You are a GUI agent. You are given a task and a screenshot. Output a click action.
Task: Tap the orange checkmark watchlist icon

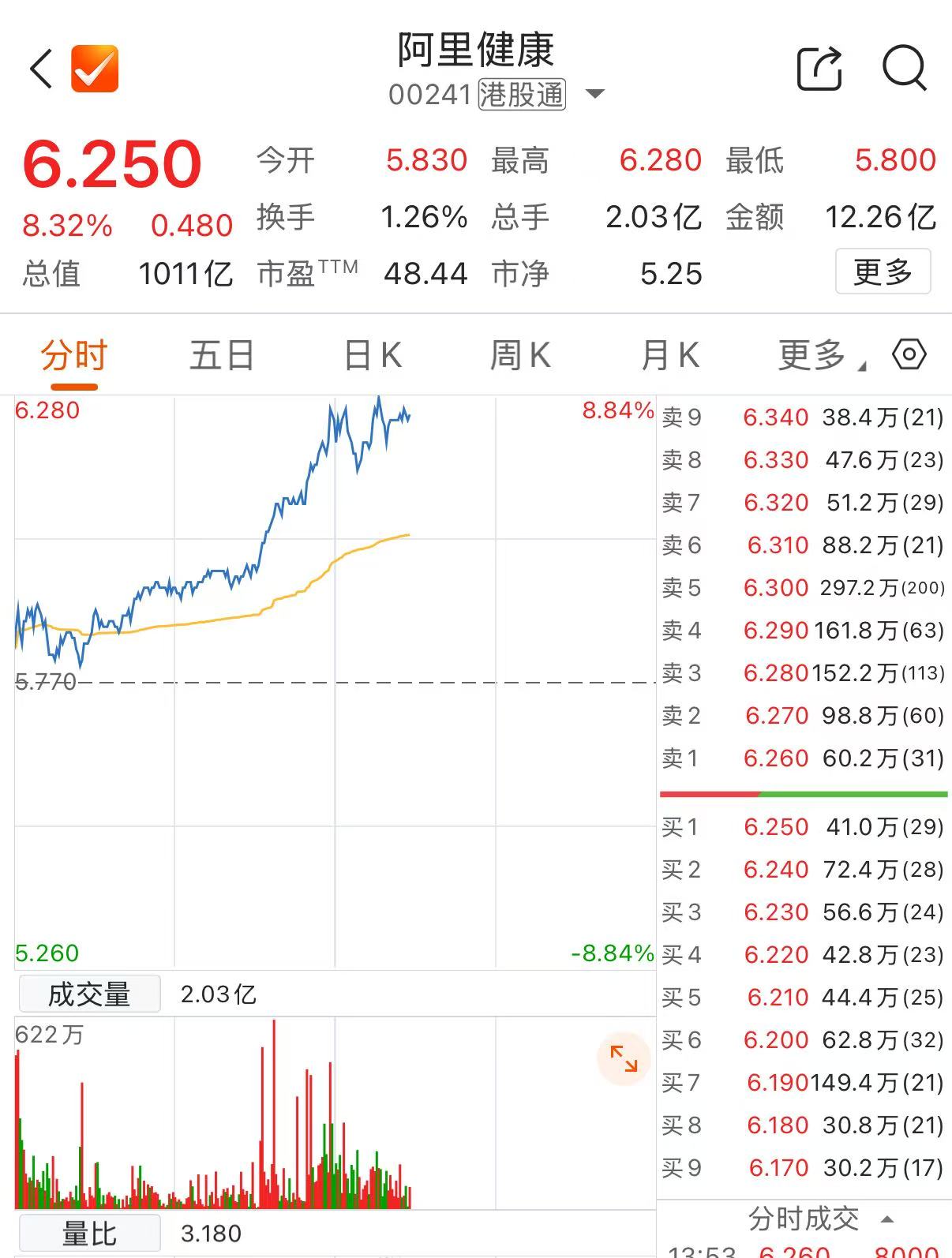(x=95, y=69)
